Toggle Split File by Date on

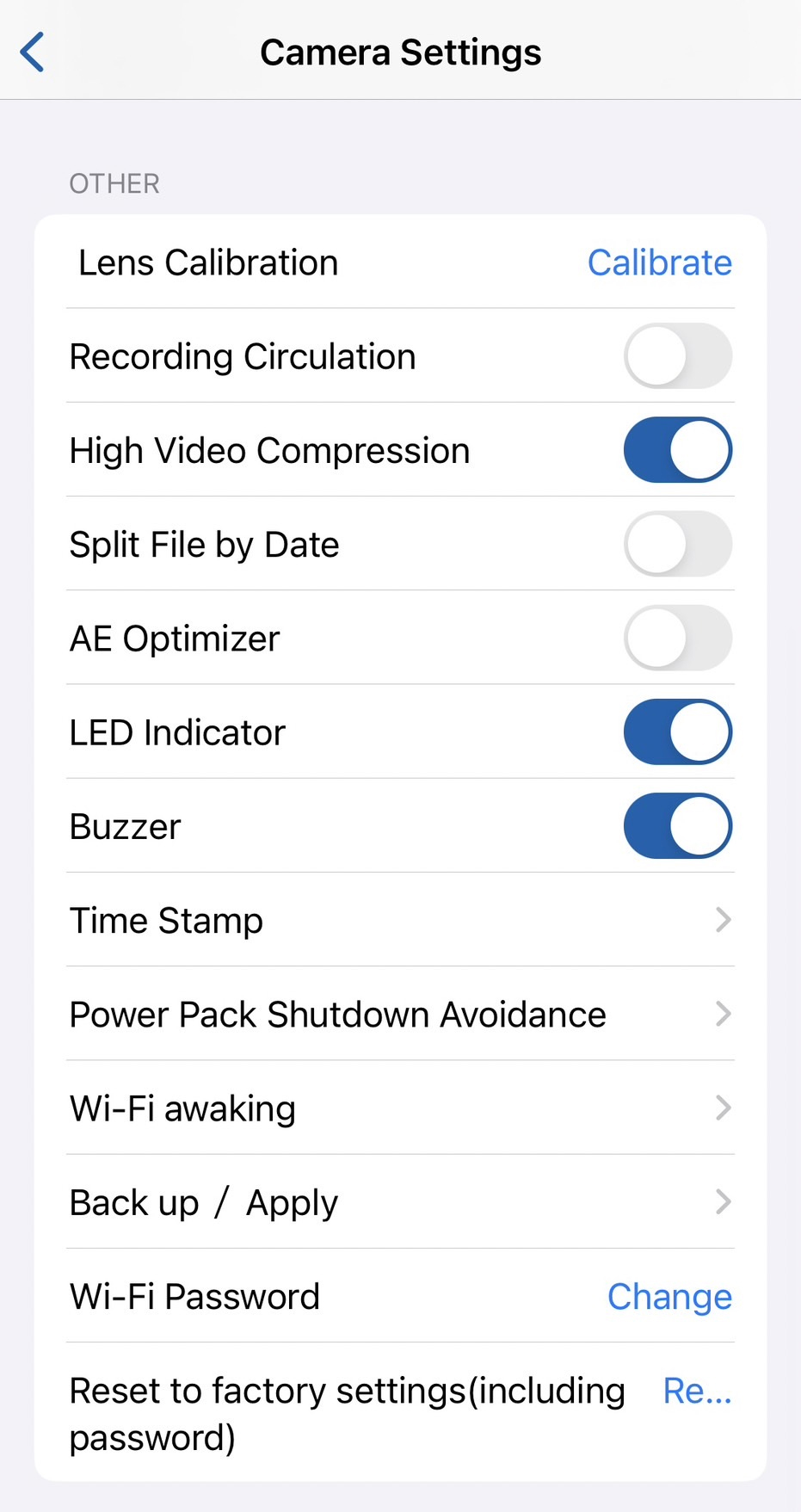(677, 544)
